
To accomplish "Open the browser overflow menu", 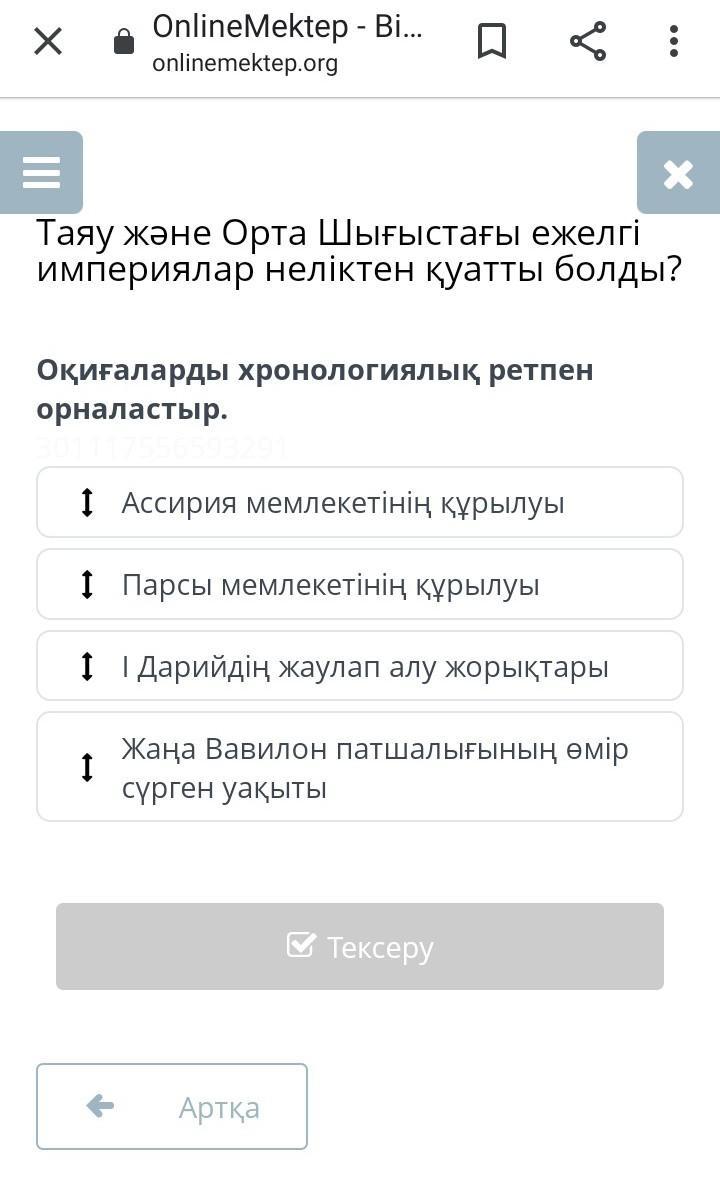I will [674, 41].
